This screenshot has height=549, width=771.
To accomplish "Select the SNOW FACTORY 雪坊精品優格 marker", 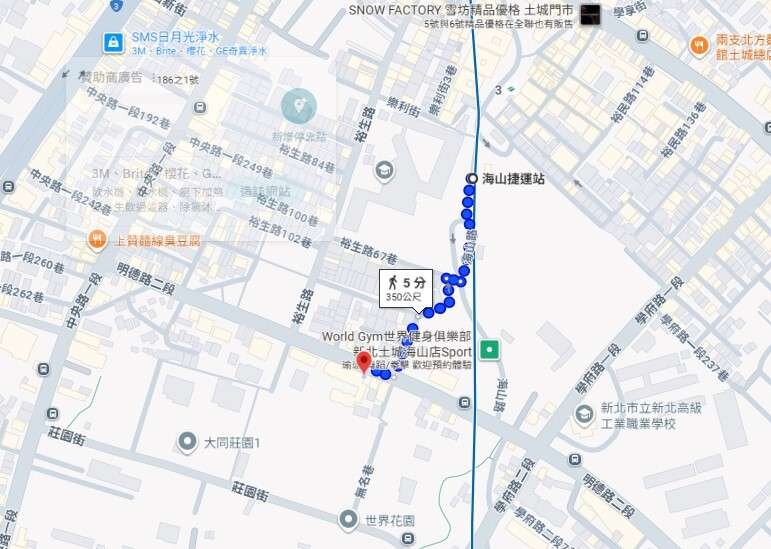I will 591,14.
